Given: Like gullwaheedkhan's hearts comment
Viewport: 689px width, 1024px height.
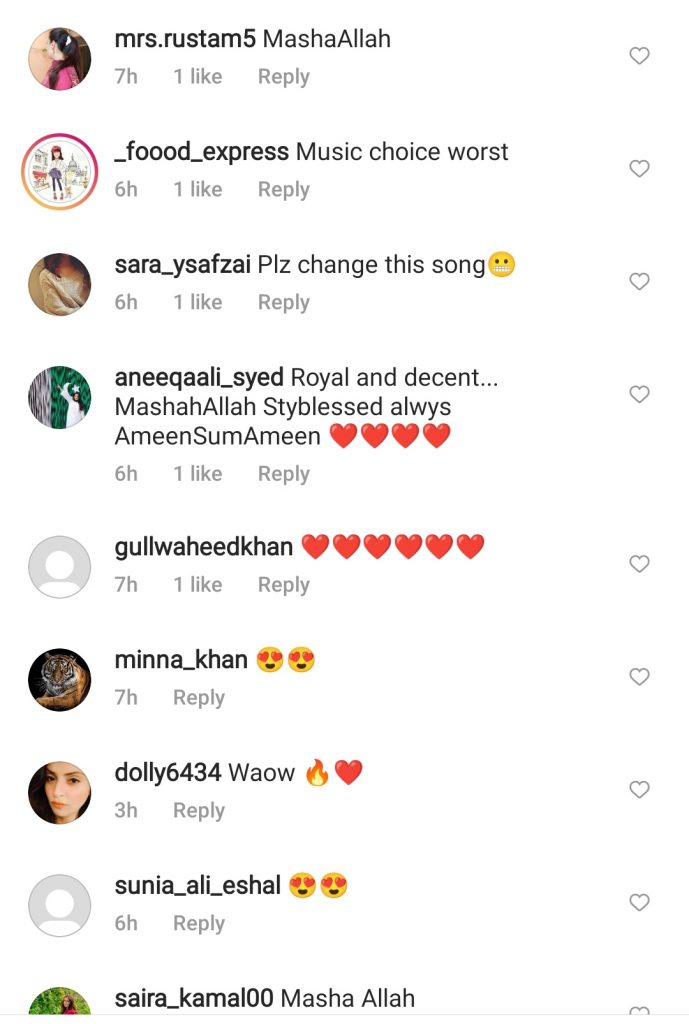Looking at the screenshot, I should (639, 564).
